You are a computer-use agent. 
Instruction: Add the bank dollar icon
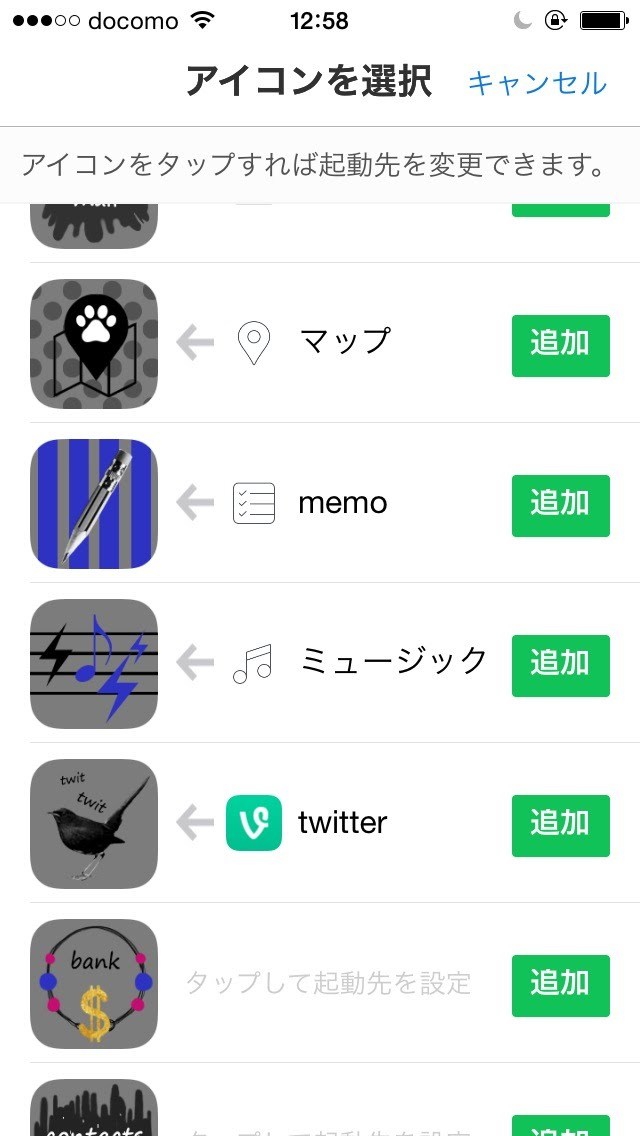click(x=560, y=985)
